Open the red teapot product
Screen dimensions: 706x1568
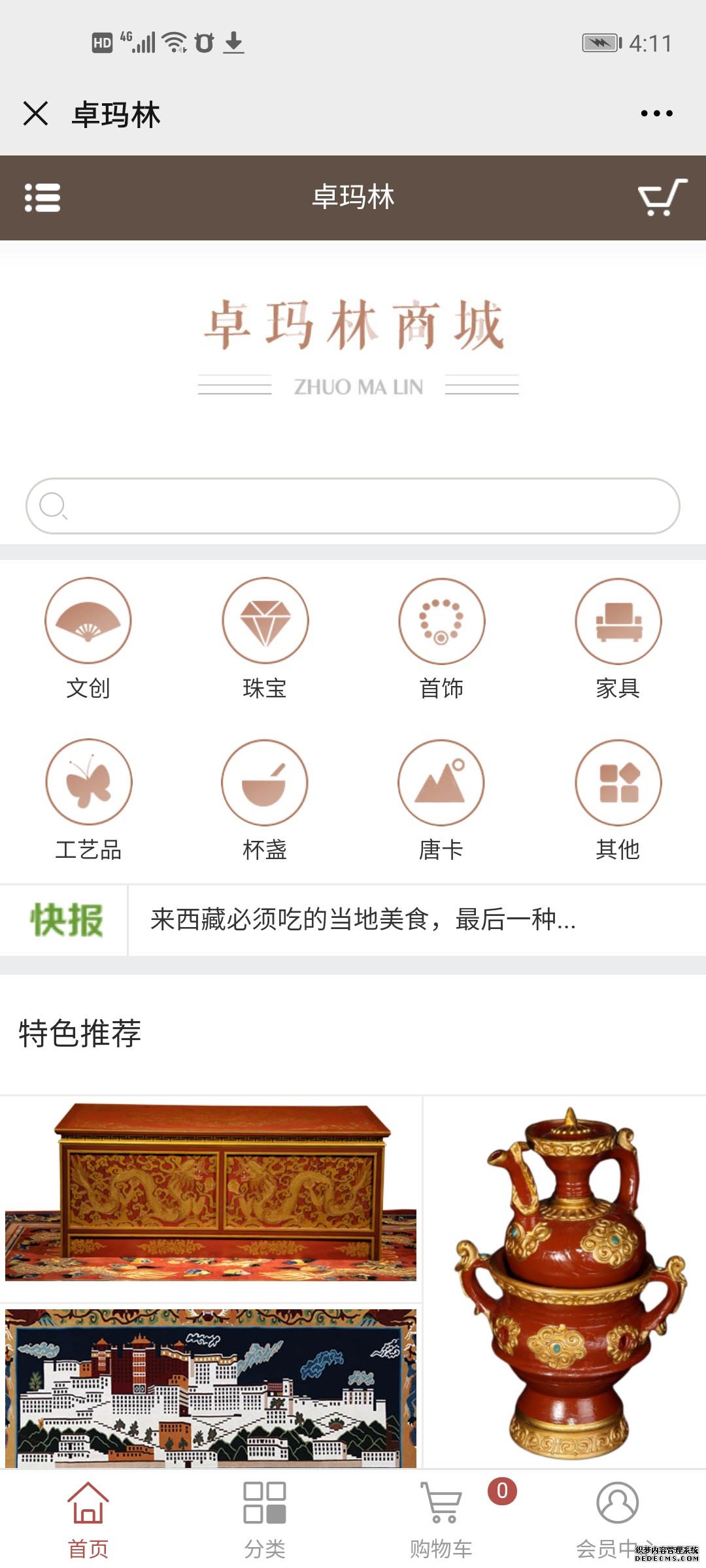click(566, 1282)
